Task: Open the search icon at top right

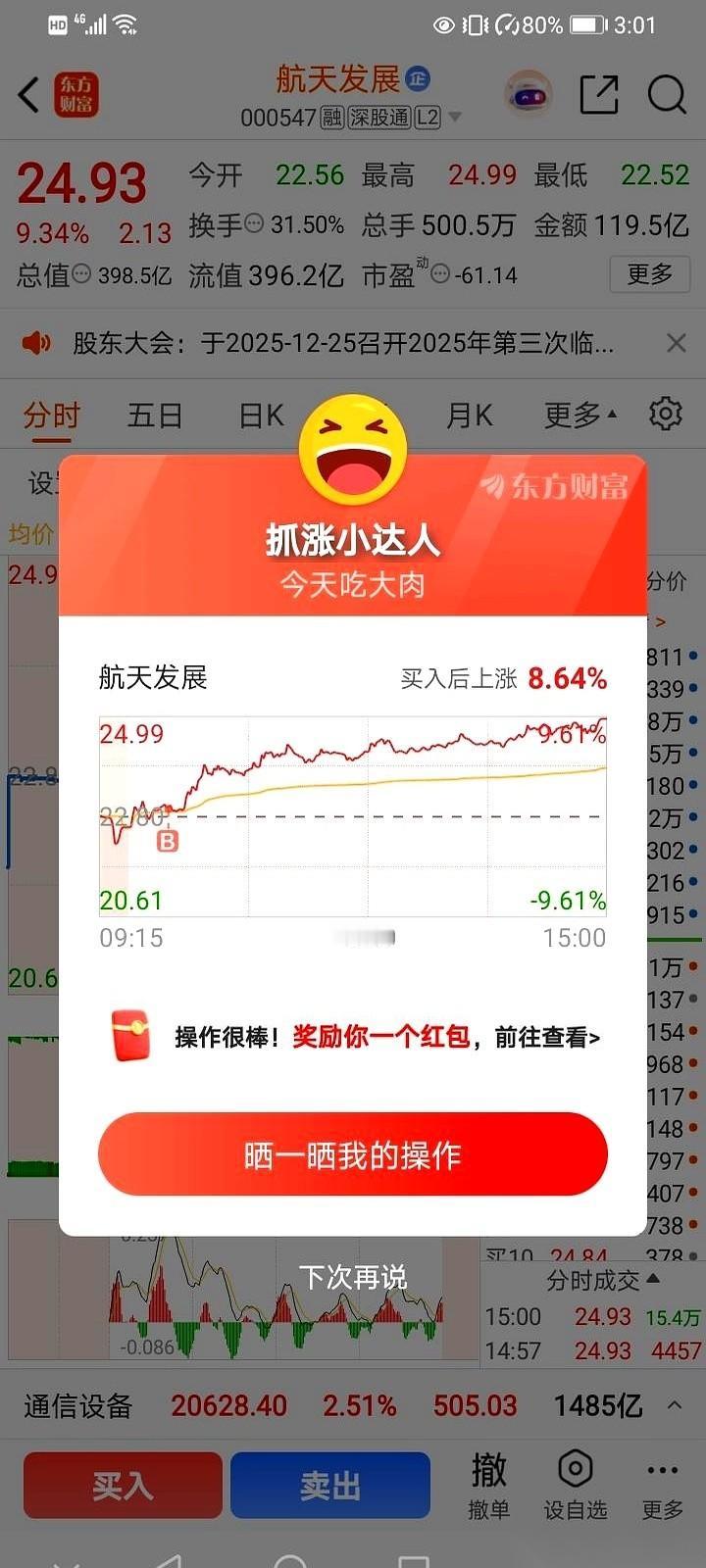Action: (x=666, y=95)
